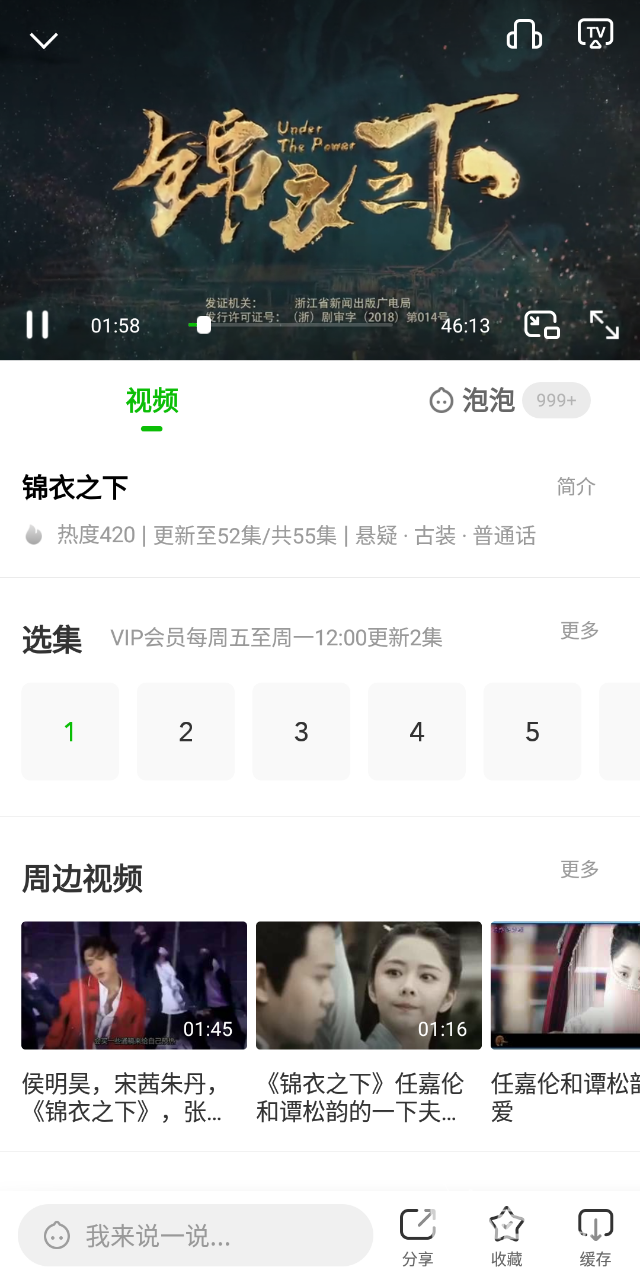This screenshot has height=1280, width=640.
Task: Play episode 3
Action: [x=301, y=732]
